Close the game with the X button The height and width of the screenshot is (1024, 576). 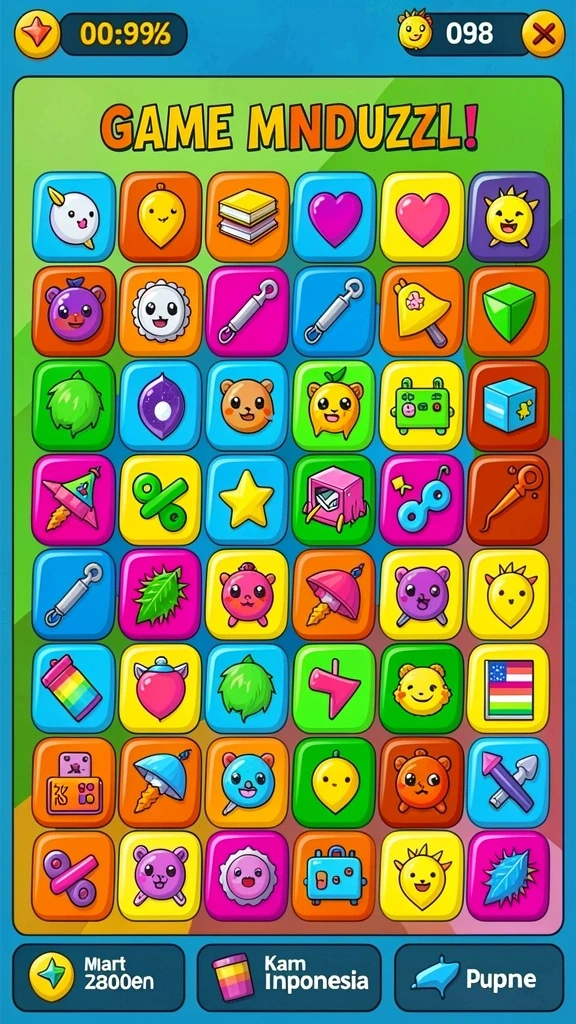point(543,33)
